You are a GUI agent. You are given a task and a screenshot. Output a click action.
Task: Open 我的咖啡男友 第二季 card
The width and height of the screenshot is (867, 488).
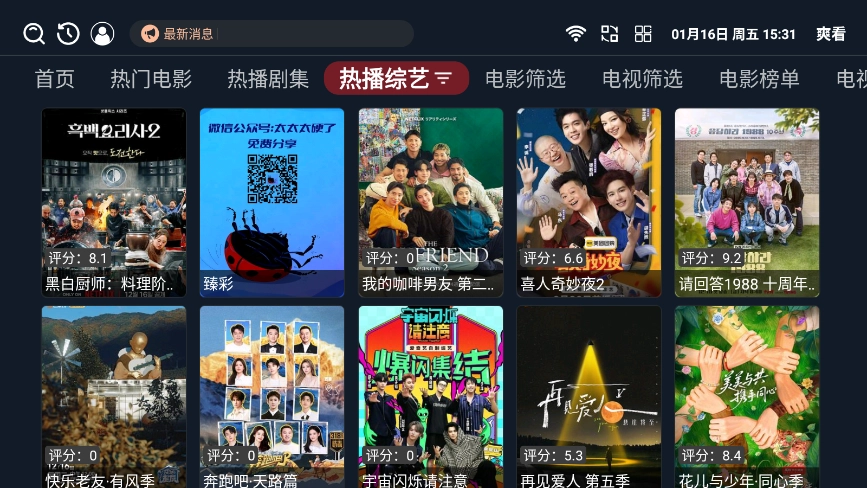430,202
